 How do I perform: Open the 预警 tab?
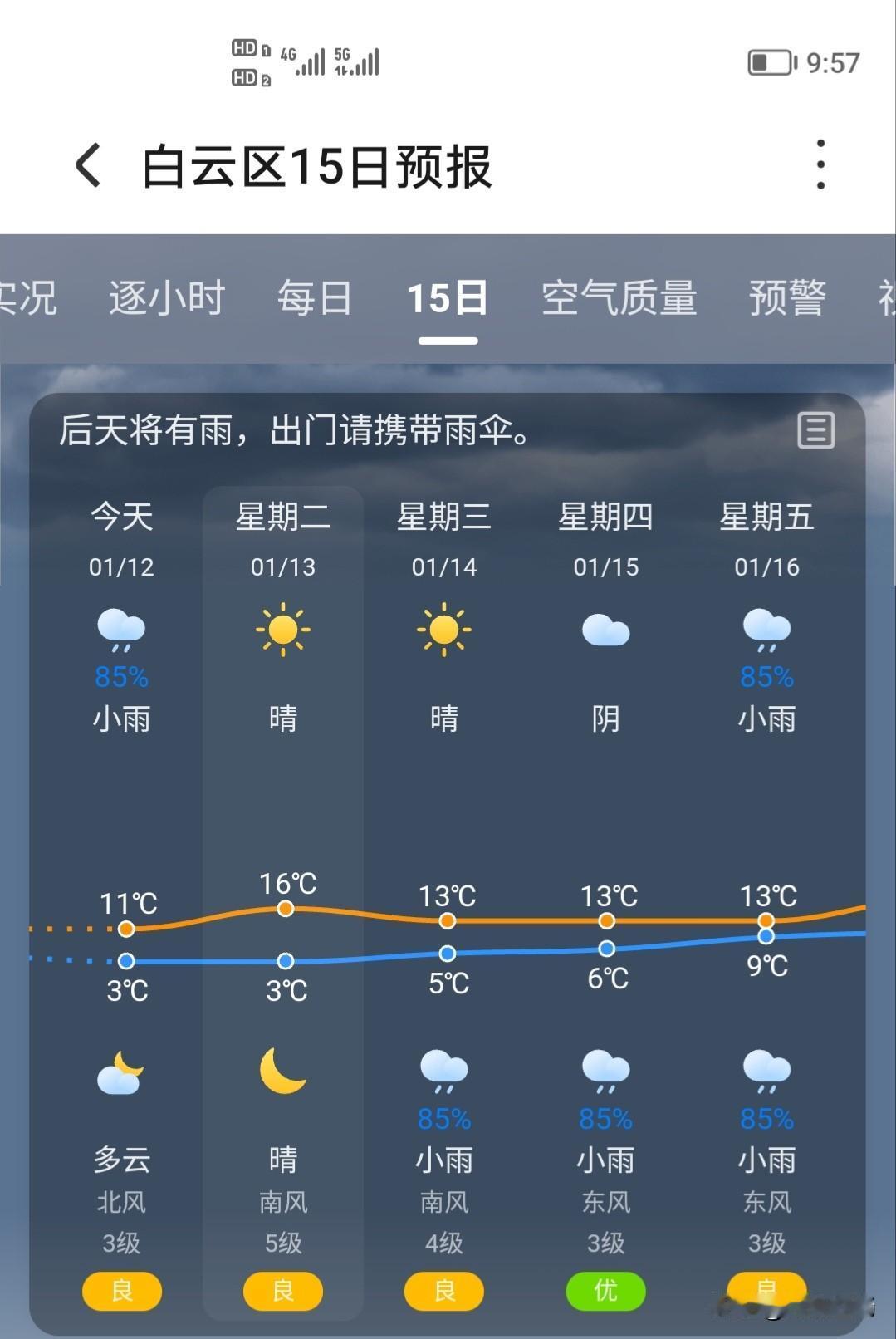click(x=786, y=297)
